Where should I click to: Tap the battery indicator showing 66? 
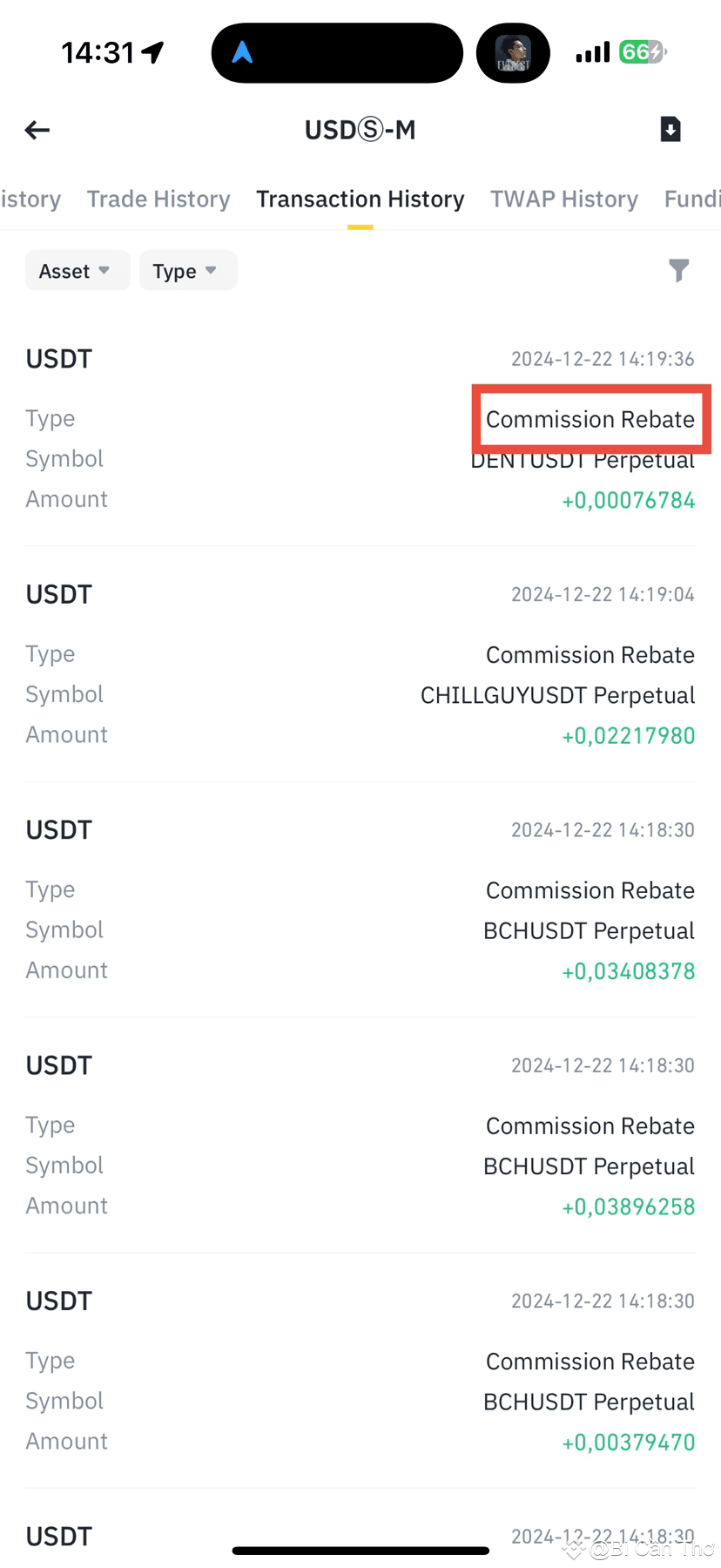pos(640,52)
